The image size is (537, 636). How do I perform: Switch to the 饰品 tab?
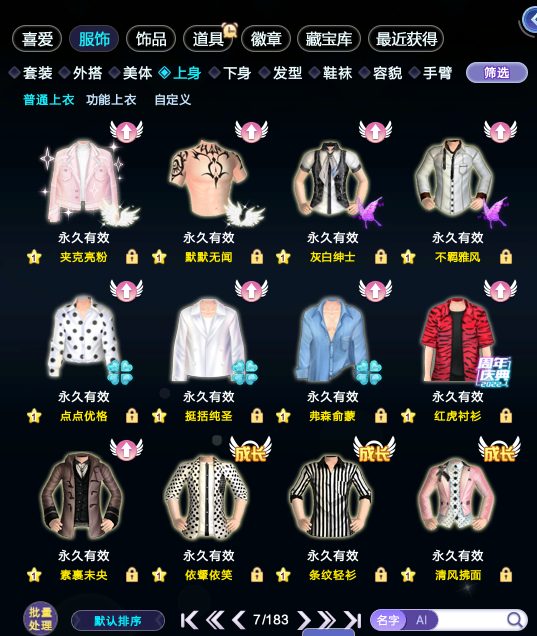pos(151,39)
